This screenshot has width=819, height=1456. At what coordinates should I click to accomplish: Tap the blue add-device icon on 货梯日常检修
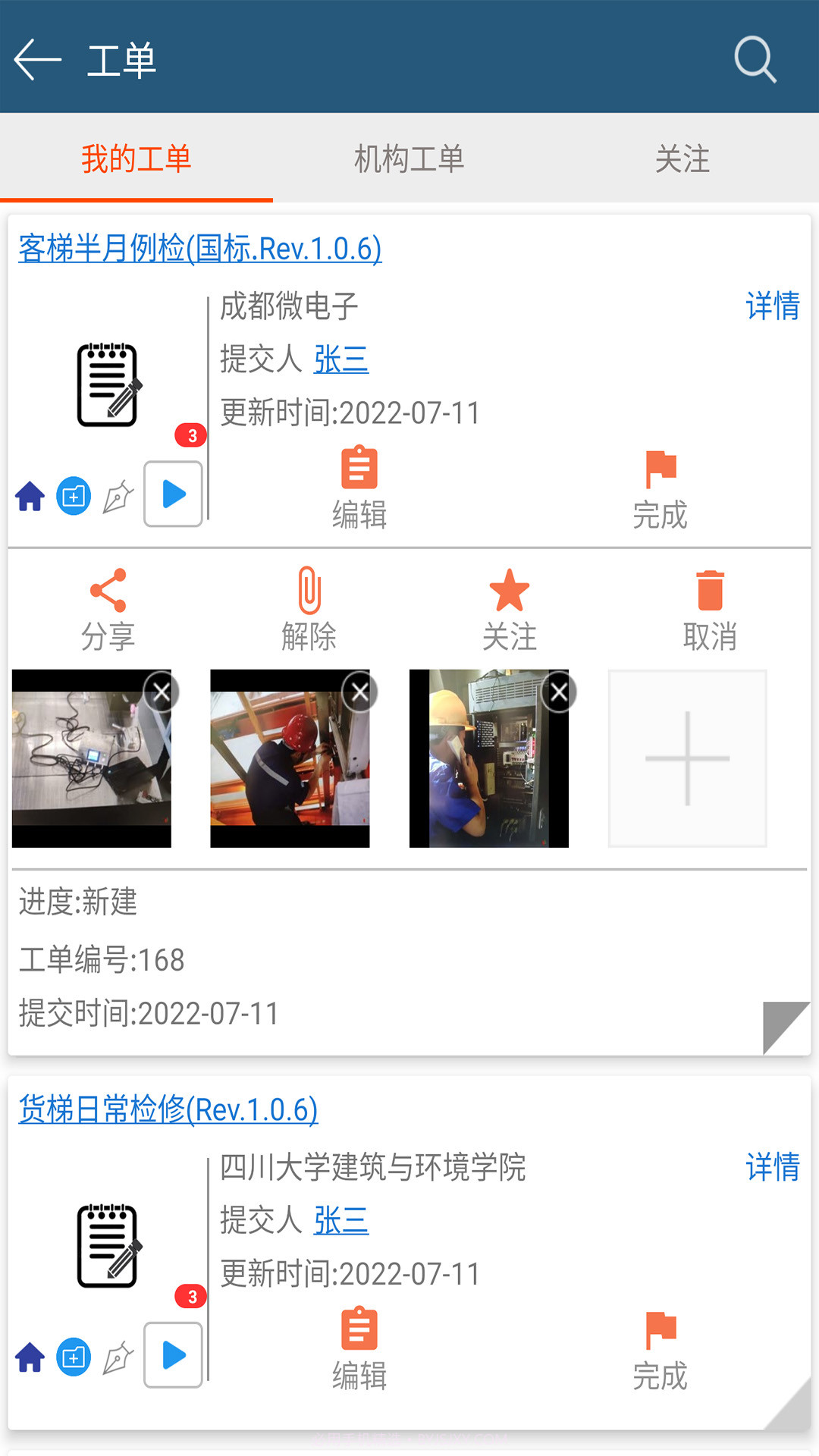coord(72,1356)
